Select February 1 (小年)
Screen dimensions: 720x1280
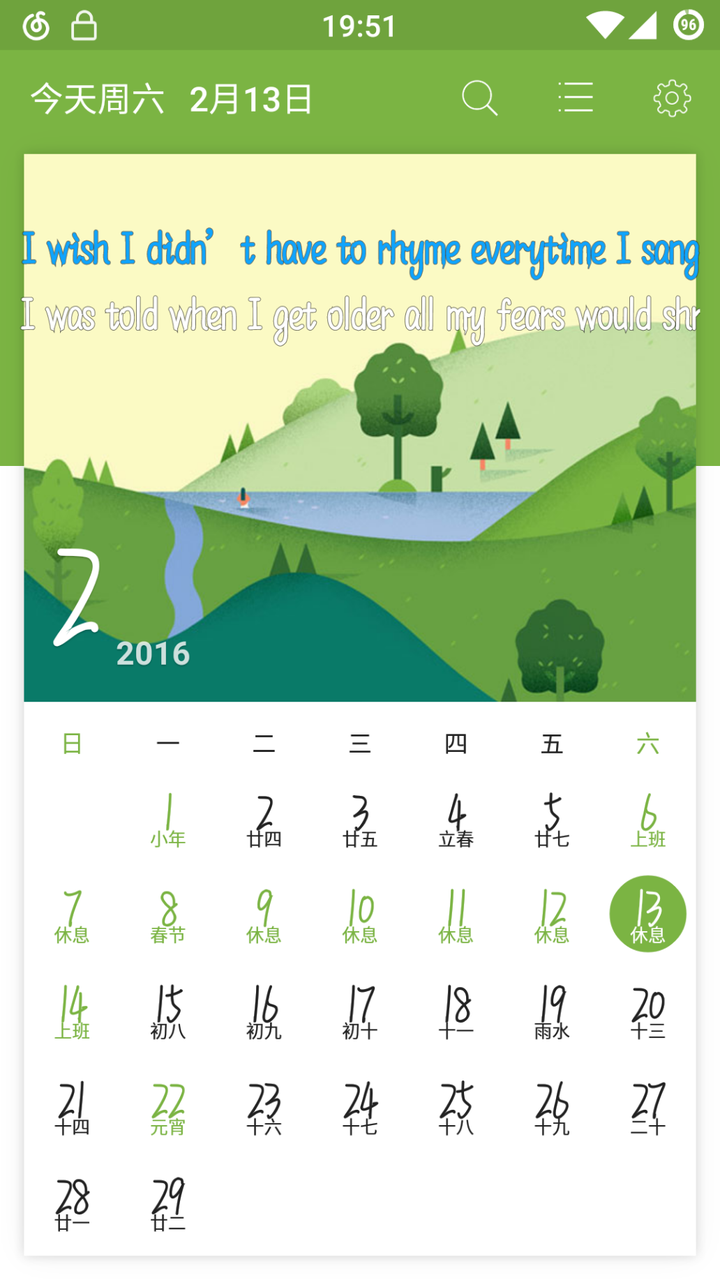click(168, 820)
